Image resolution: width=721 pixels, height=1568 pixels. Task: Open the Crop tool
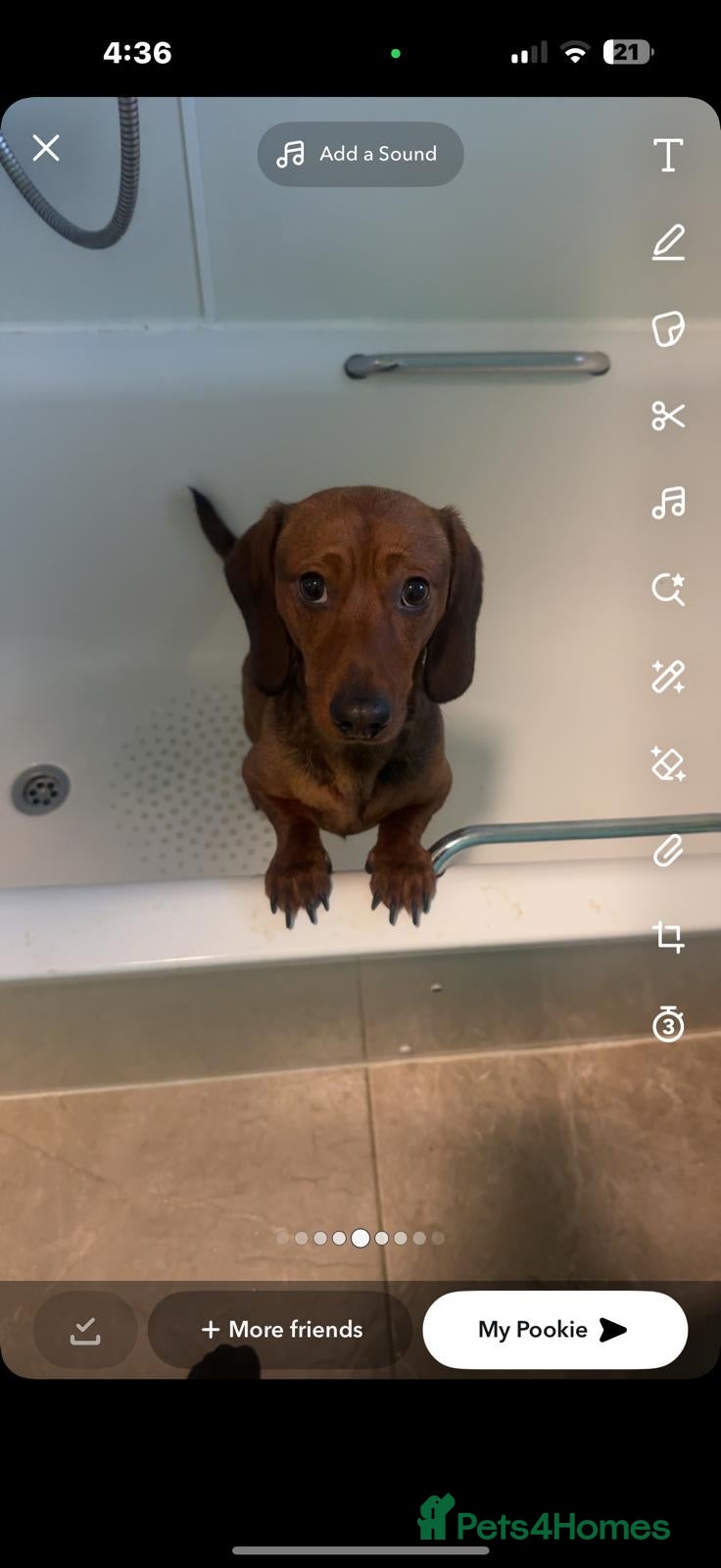[x=667, y=938]
